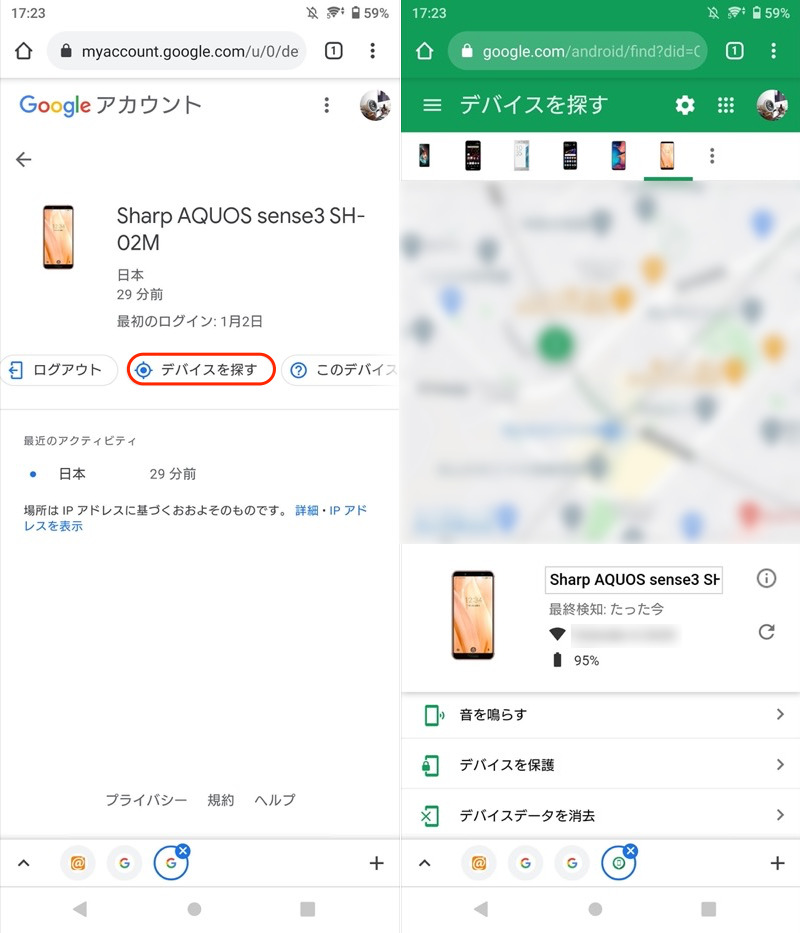Select 音を鳴らす to ring the device
The height and width of the screenshot is (933, 800).
[600, 715]
